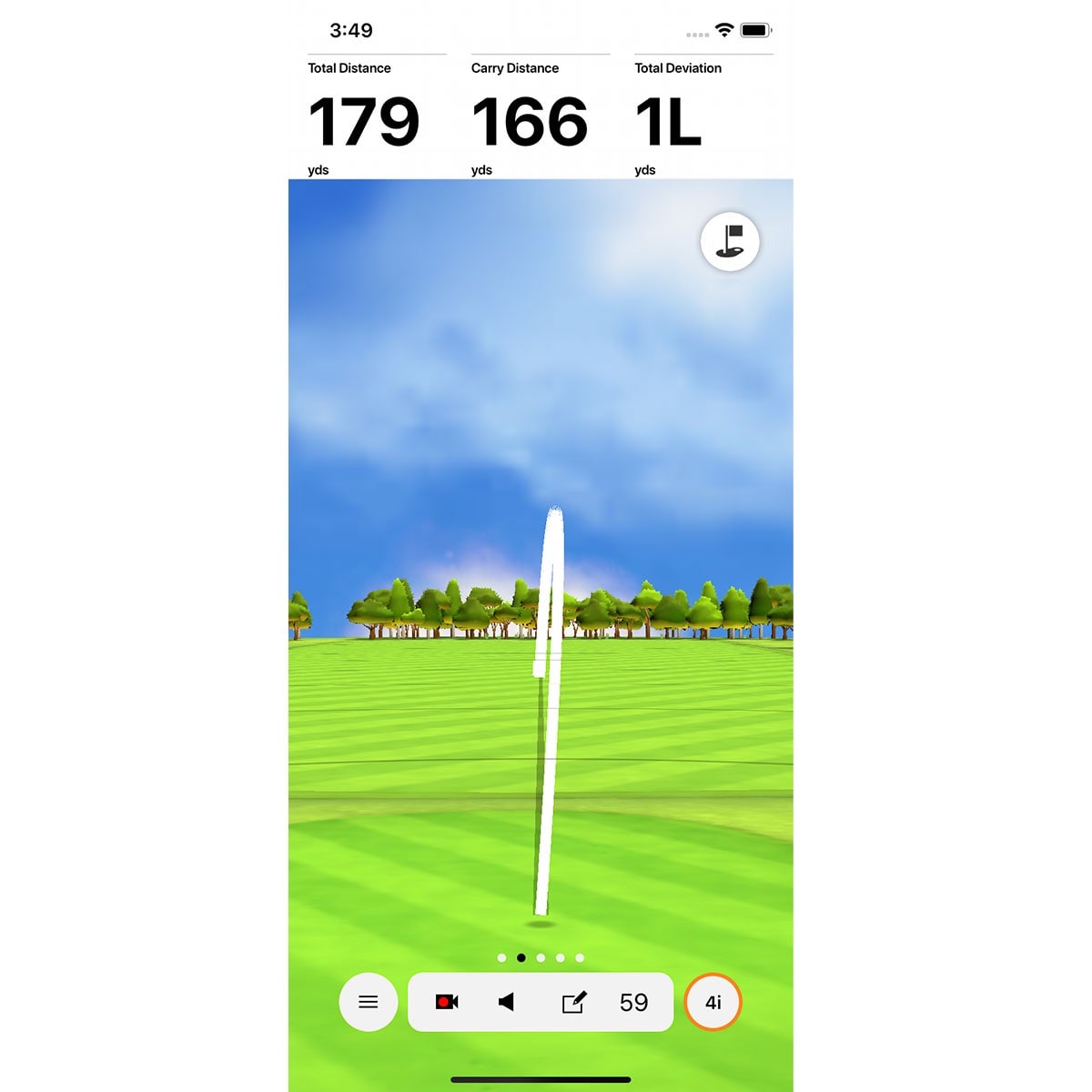
Task: Open the hamburger menu
Action: [x=369, y=1002]
